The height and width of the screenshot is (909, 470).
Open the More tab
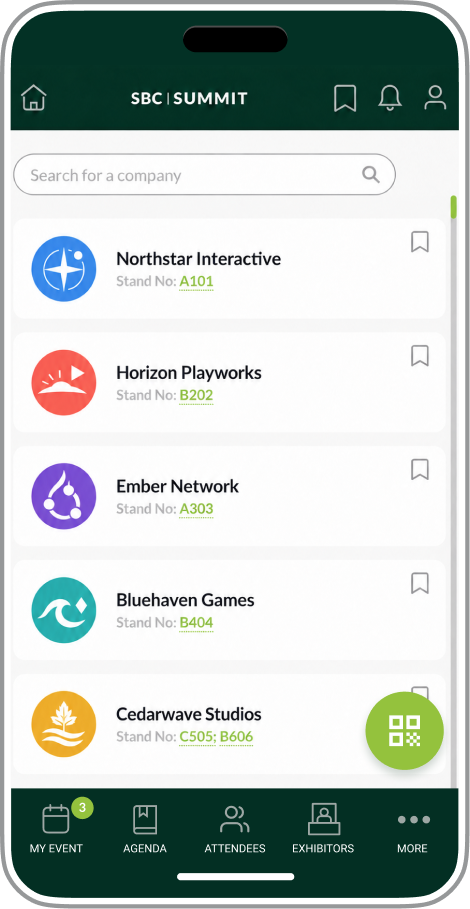tap(413, 829)
